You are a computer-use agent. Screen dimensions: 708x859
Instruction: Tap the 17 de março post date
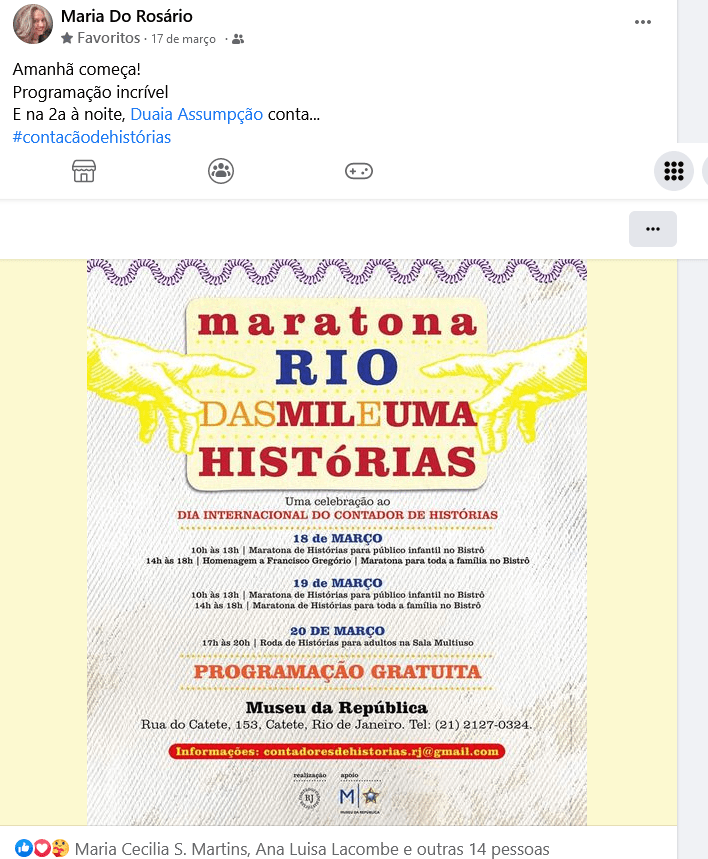[x=183, y=39]
